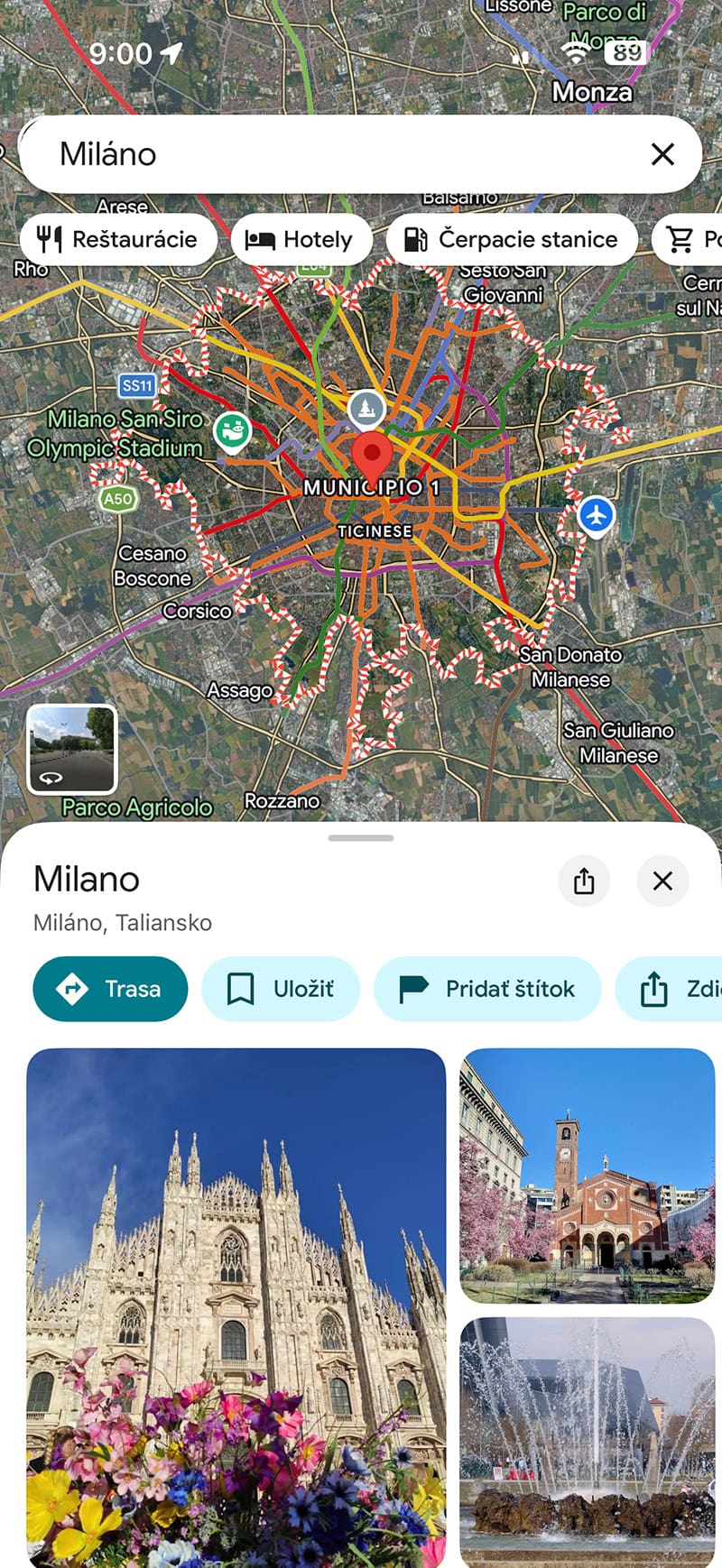Save Milano with the Uložiť button
Viewport: 722px width, 1568px height.
click(281, 989)
